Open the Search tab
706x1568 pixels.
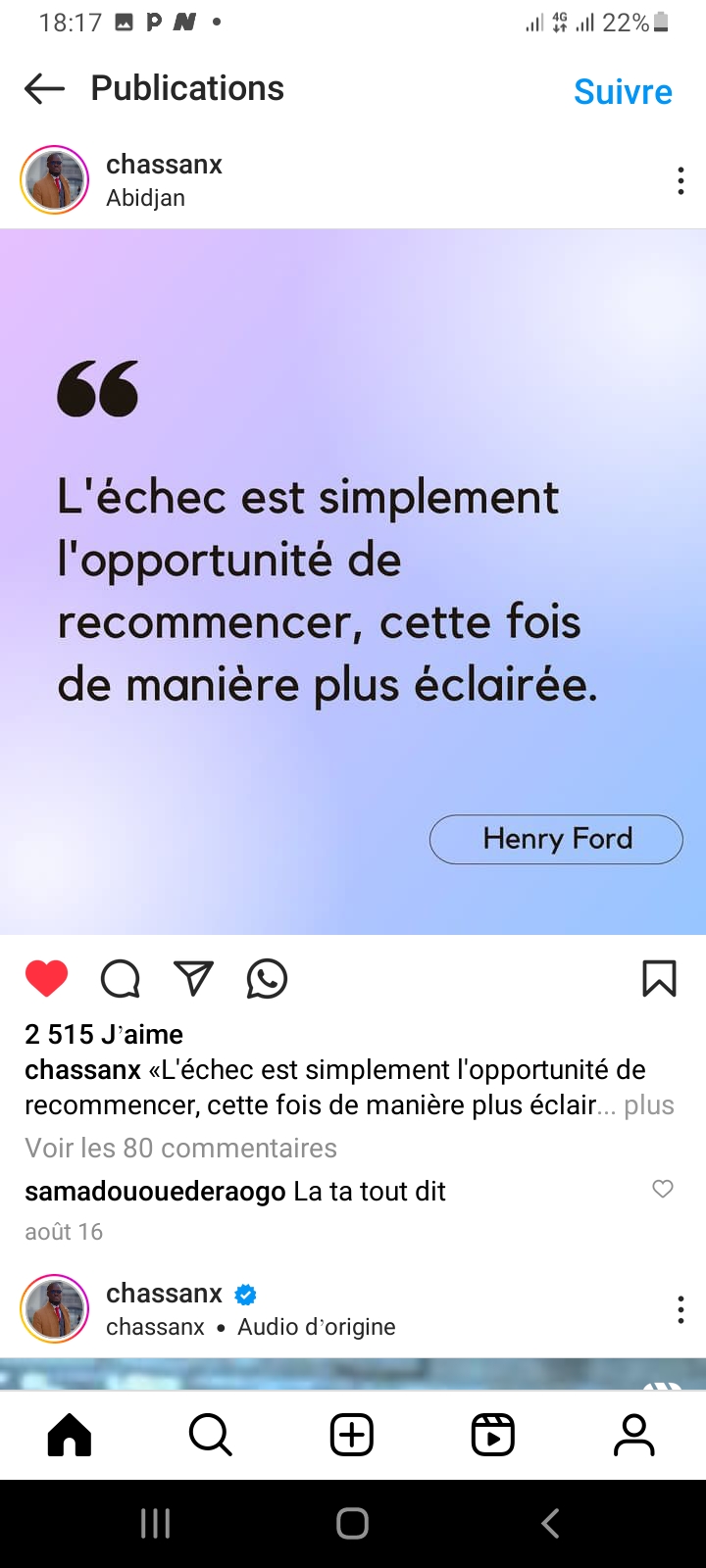[210, 1436]
